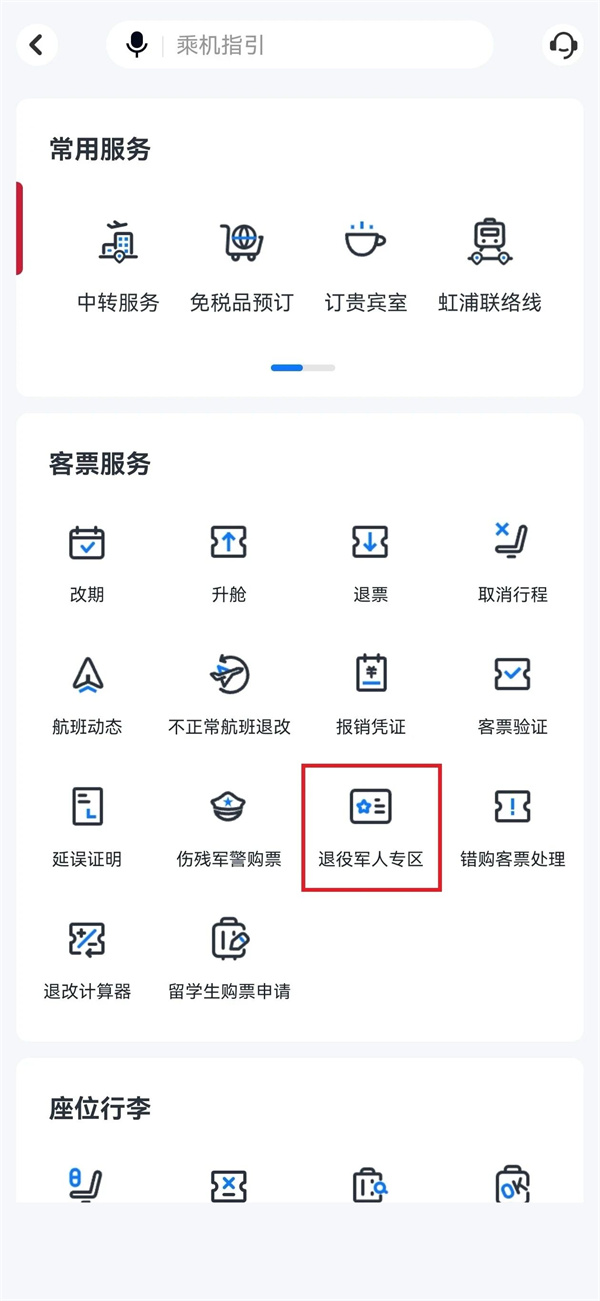Contact customer service via headset icon
Image resolution: width=600 pixels, height=1301 pixels.
pyautogui.click(x=564, y=45)
